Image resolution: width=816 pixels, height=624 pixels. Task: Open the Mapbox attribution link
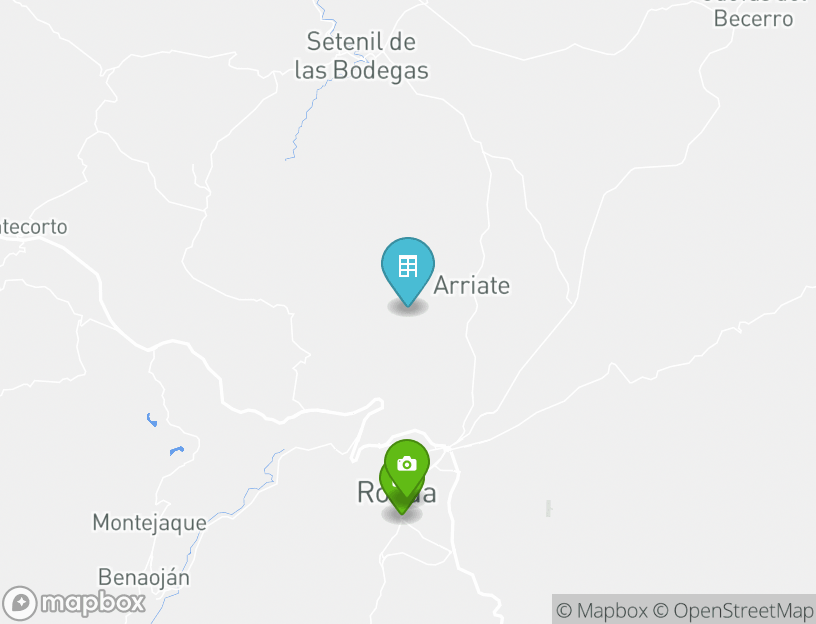602,610
